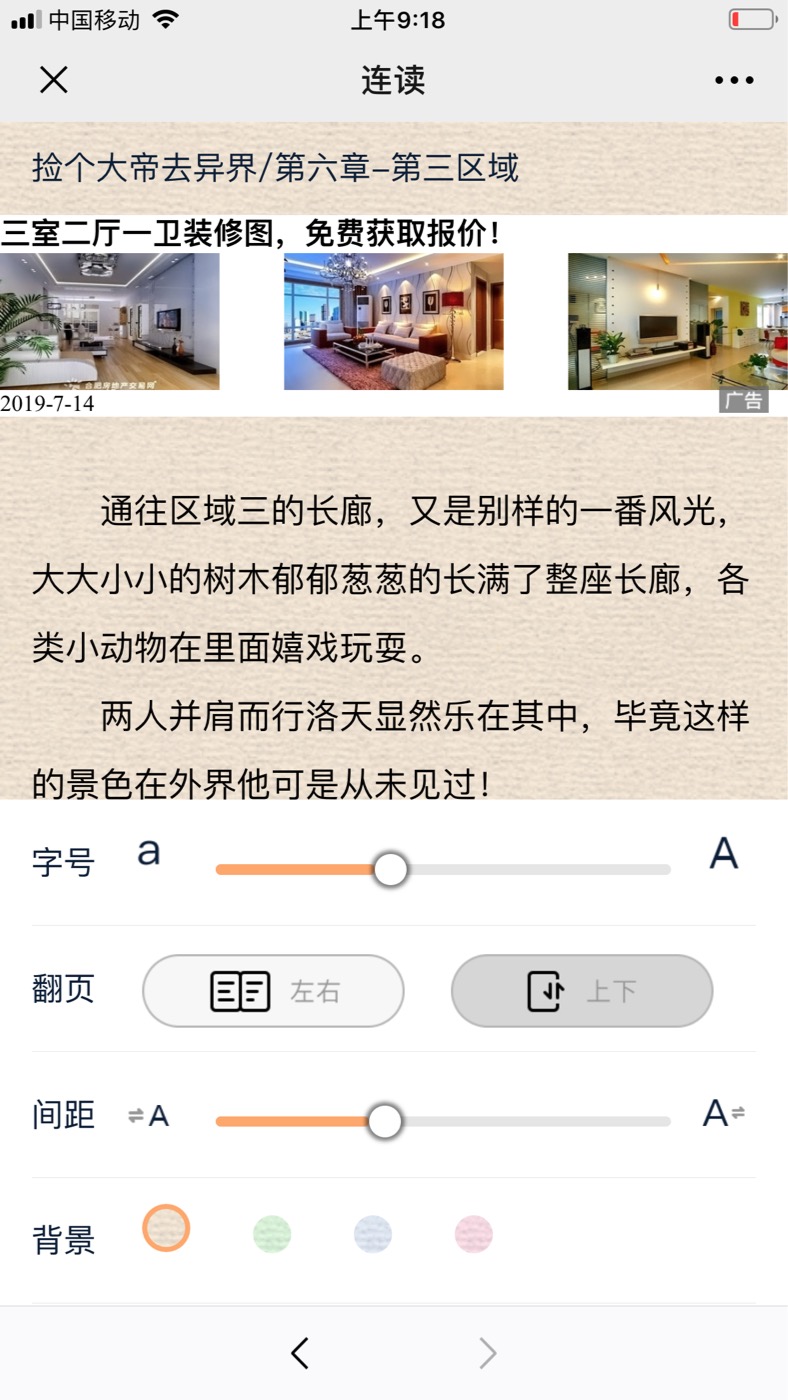
Task: Close the 连读 reader page
Action: (53, 80)
